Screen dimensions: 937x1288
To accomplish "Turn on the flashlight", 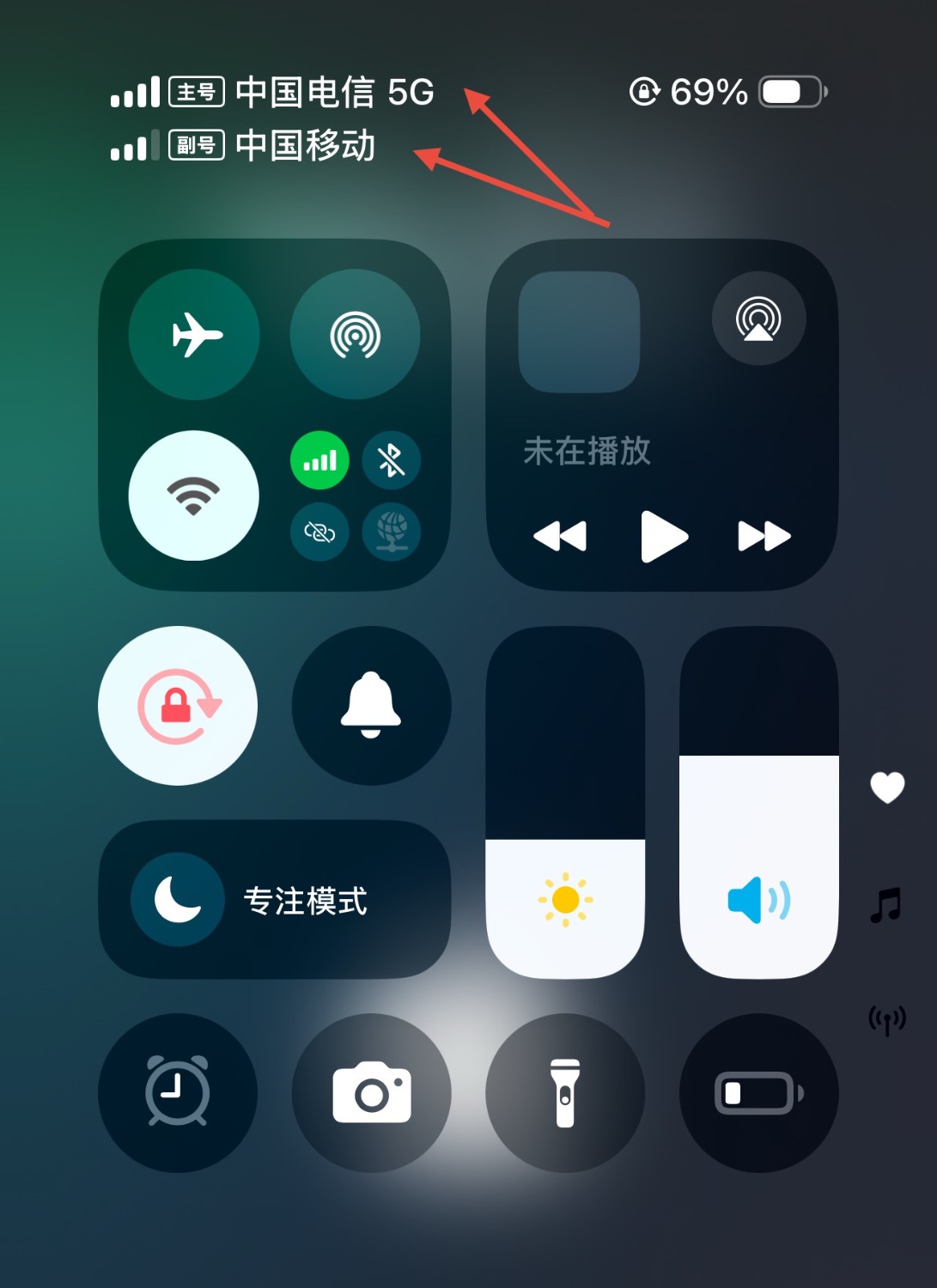I will coord(565,1093).
